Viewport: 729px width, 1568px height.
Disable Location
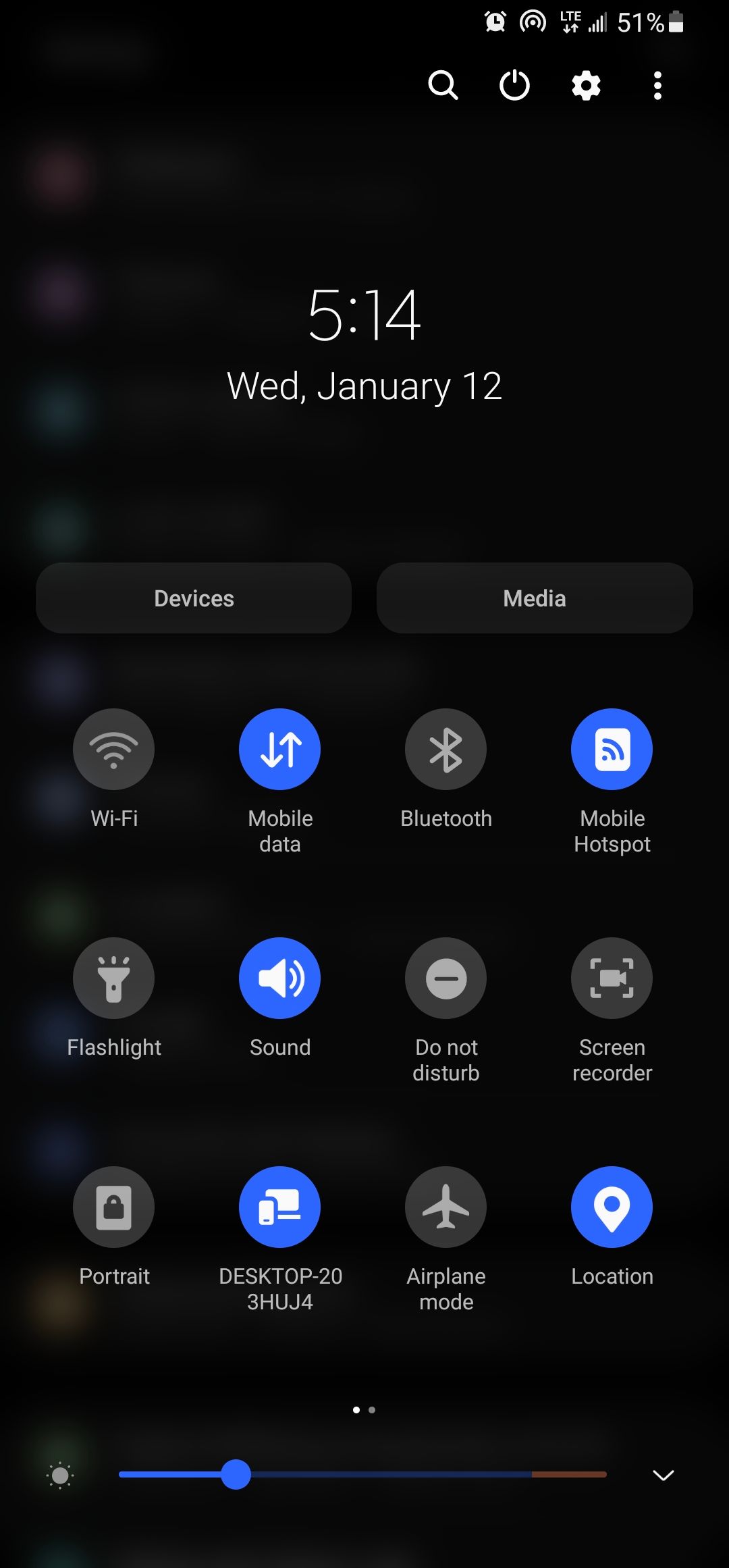pos(612,1207)
